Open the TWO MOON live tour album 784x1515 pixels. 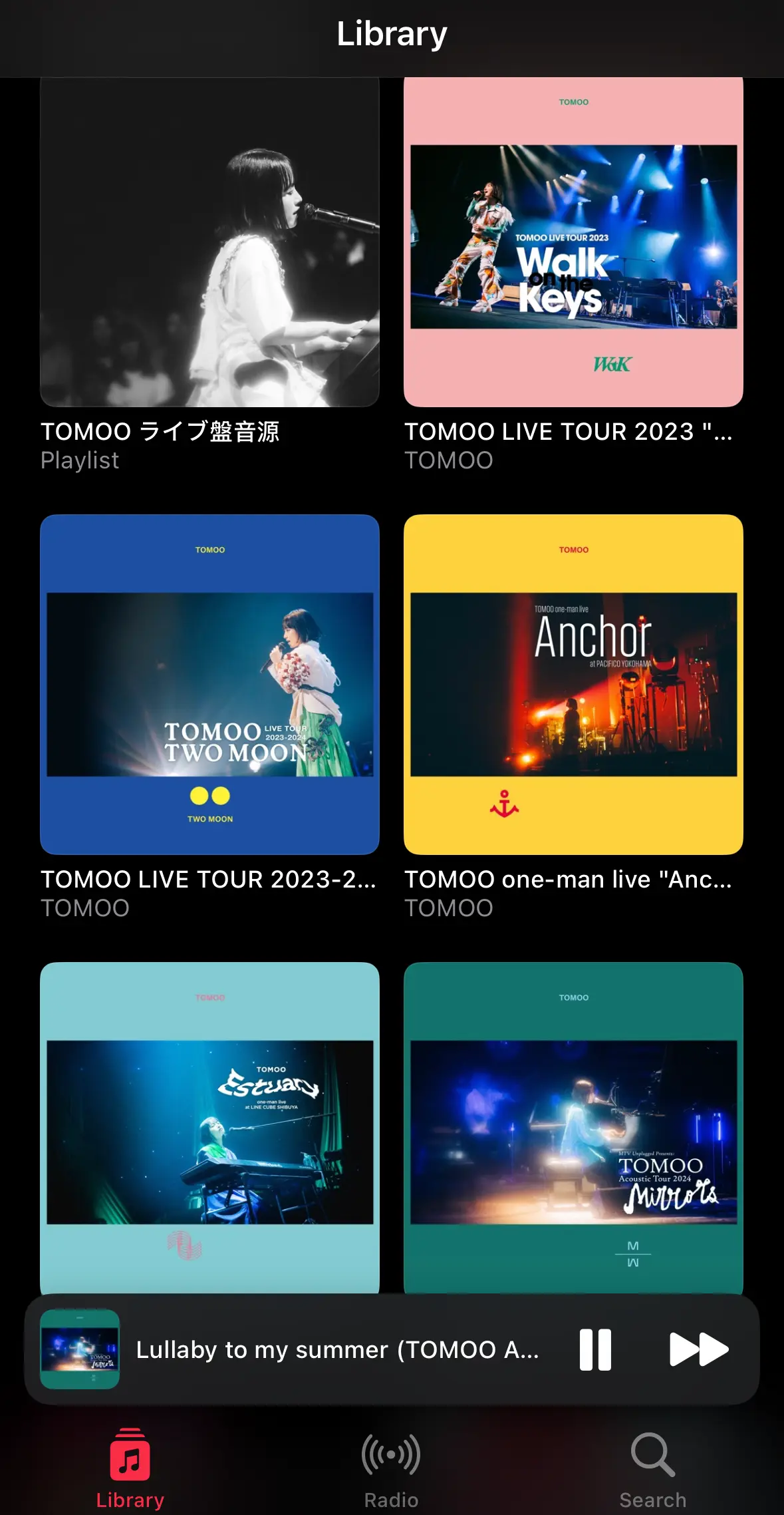click(x=209, y=684)
